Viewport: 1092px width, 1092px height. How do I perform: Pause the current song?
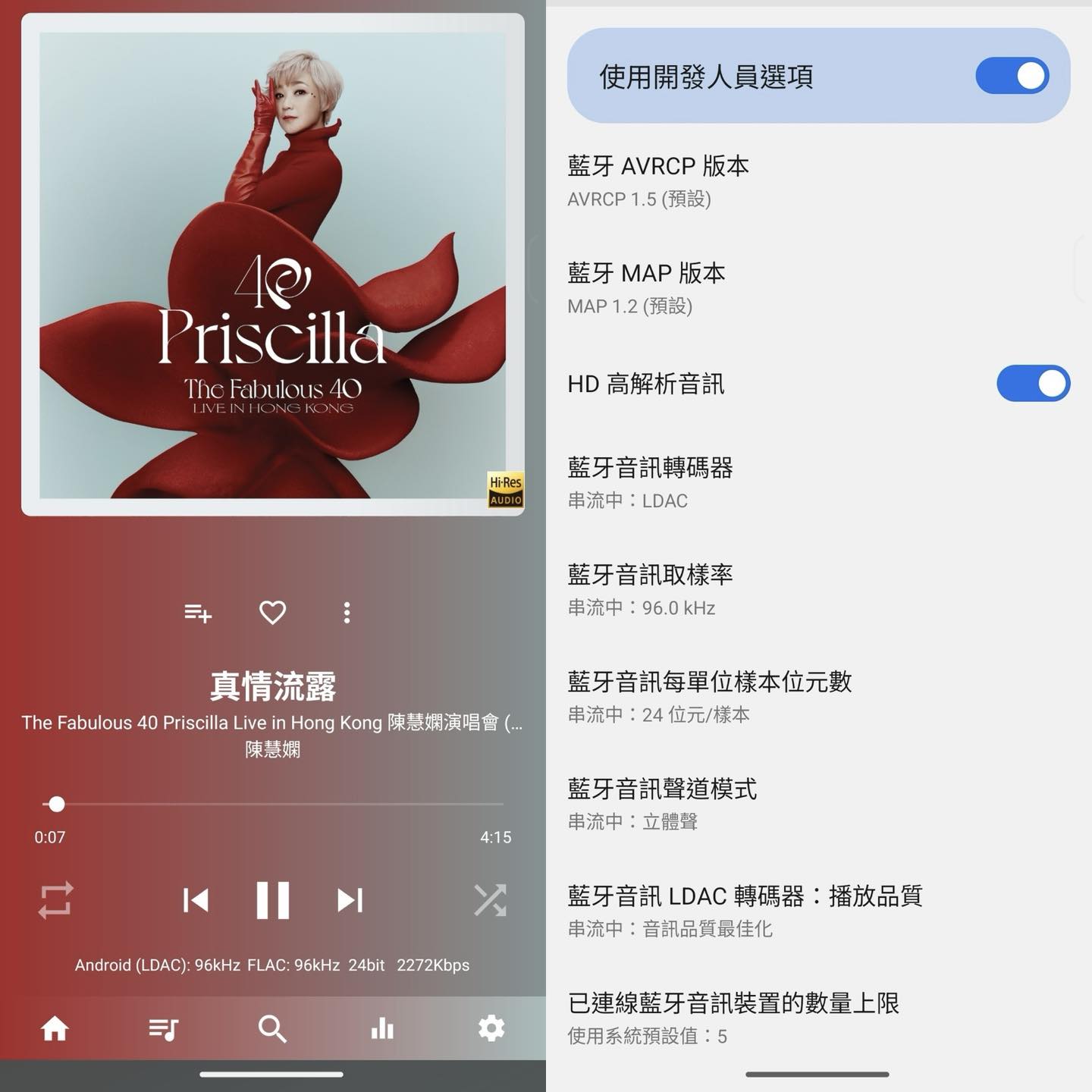click(272, 900)
